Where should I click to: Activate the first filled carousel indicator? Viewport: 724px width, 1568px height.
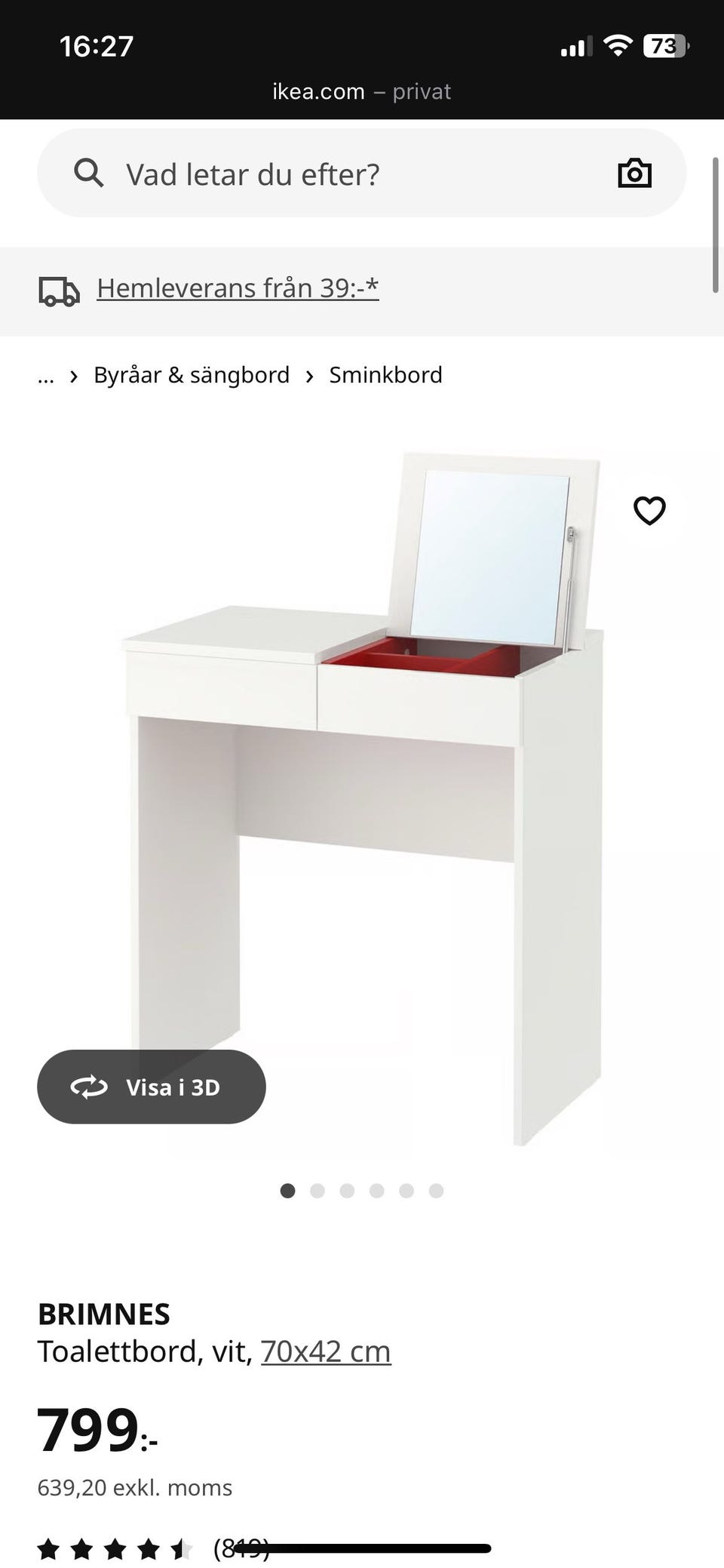tap(287, 1191)
